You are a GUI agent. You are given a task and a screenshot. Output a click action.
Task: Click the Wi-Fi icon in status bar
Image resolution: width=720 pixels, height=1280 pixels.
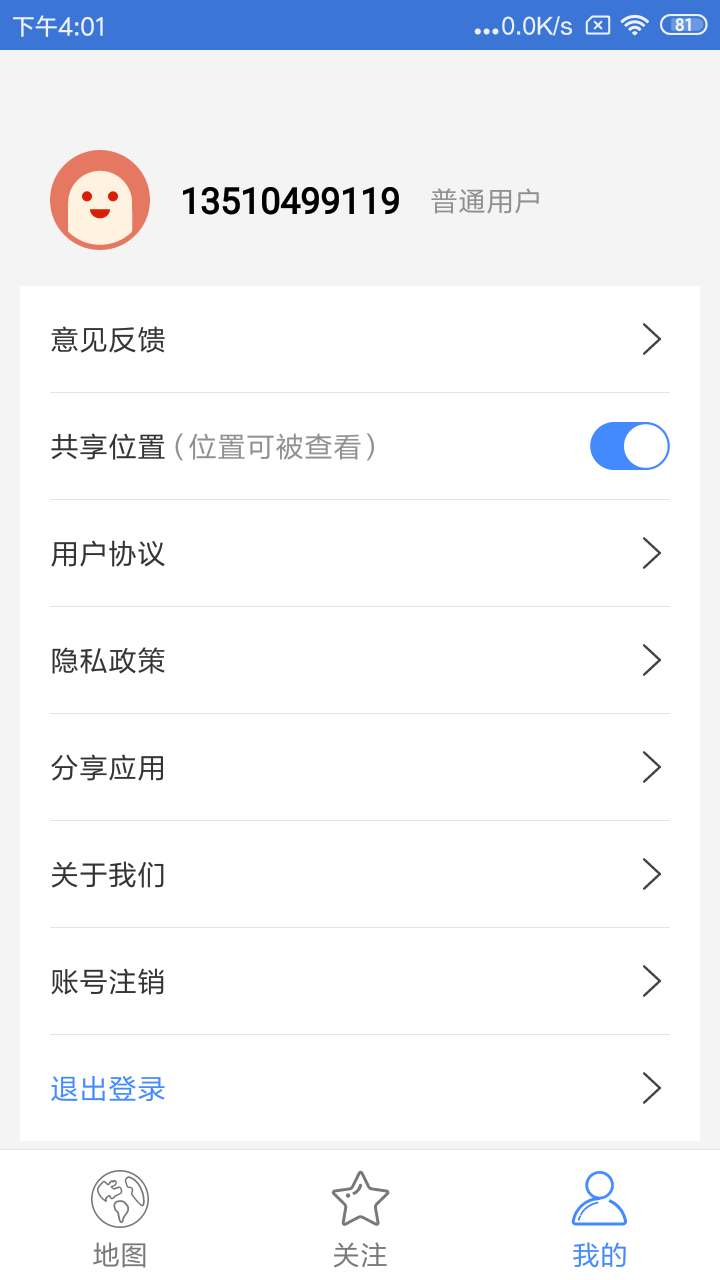click(633, 26)
